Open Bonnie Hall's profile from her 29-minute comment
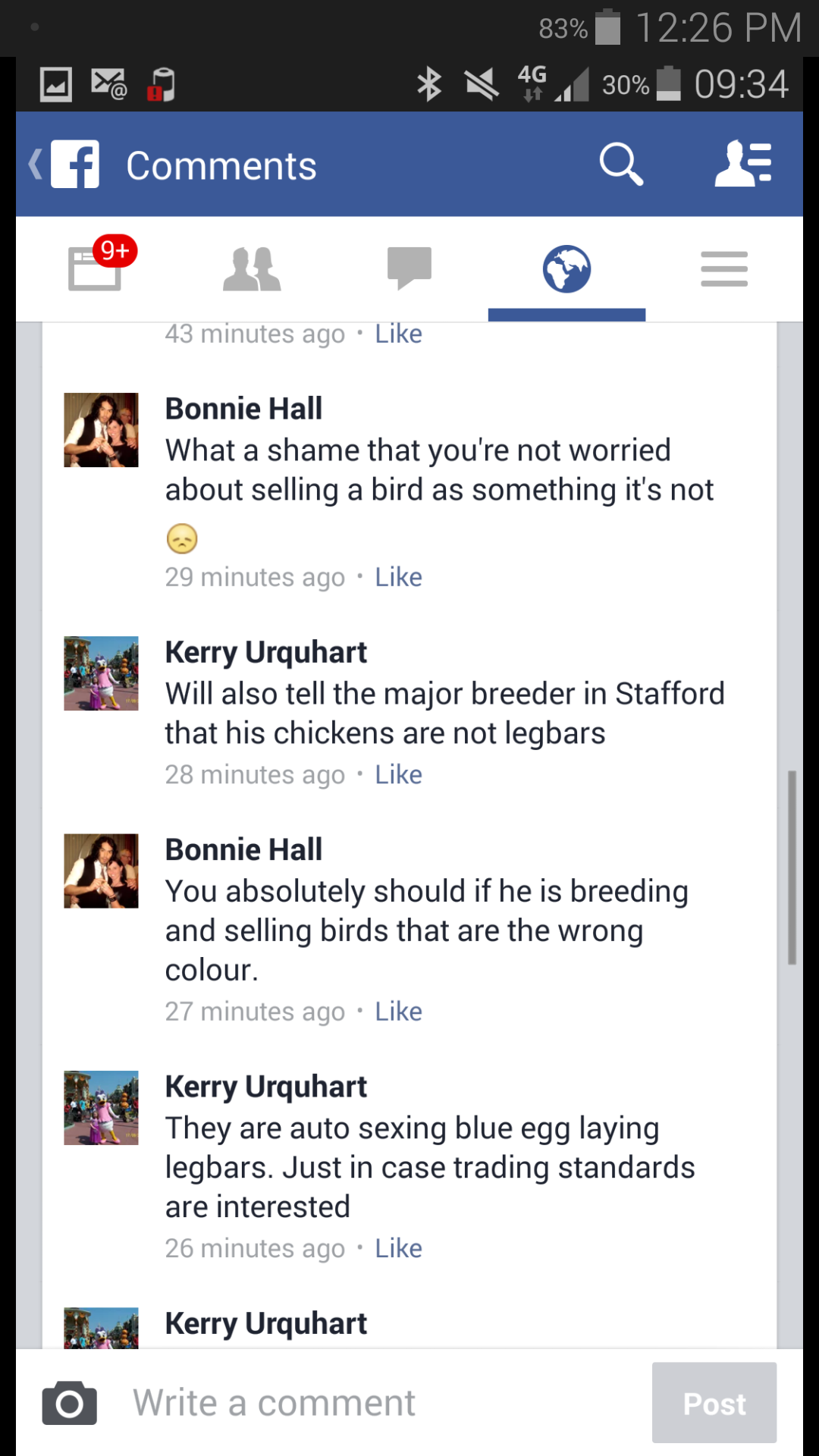This screenshot has width=819, height=1456. coord(243,409)
